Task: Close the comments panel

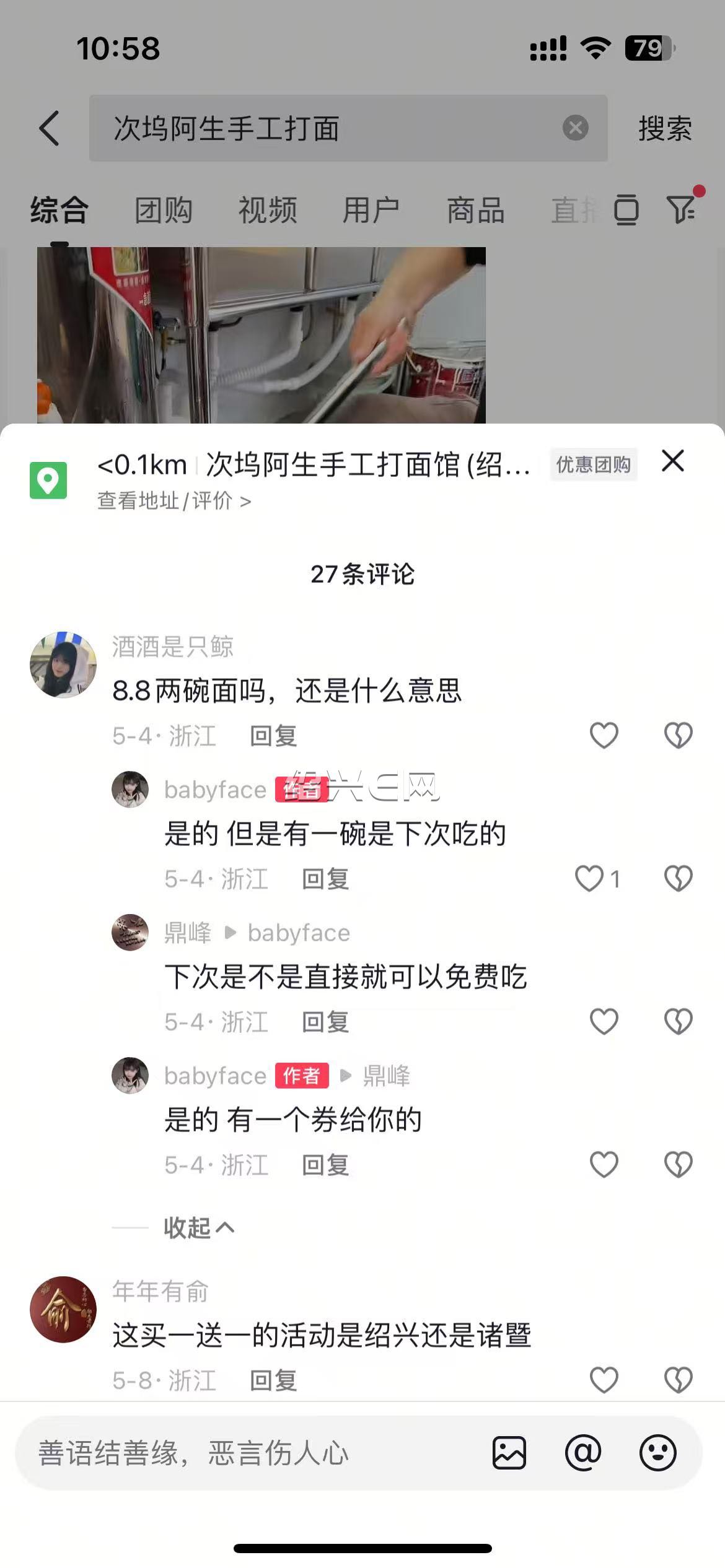Action: point(672,461)
